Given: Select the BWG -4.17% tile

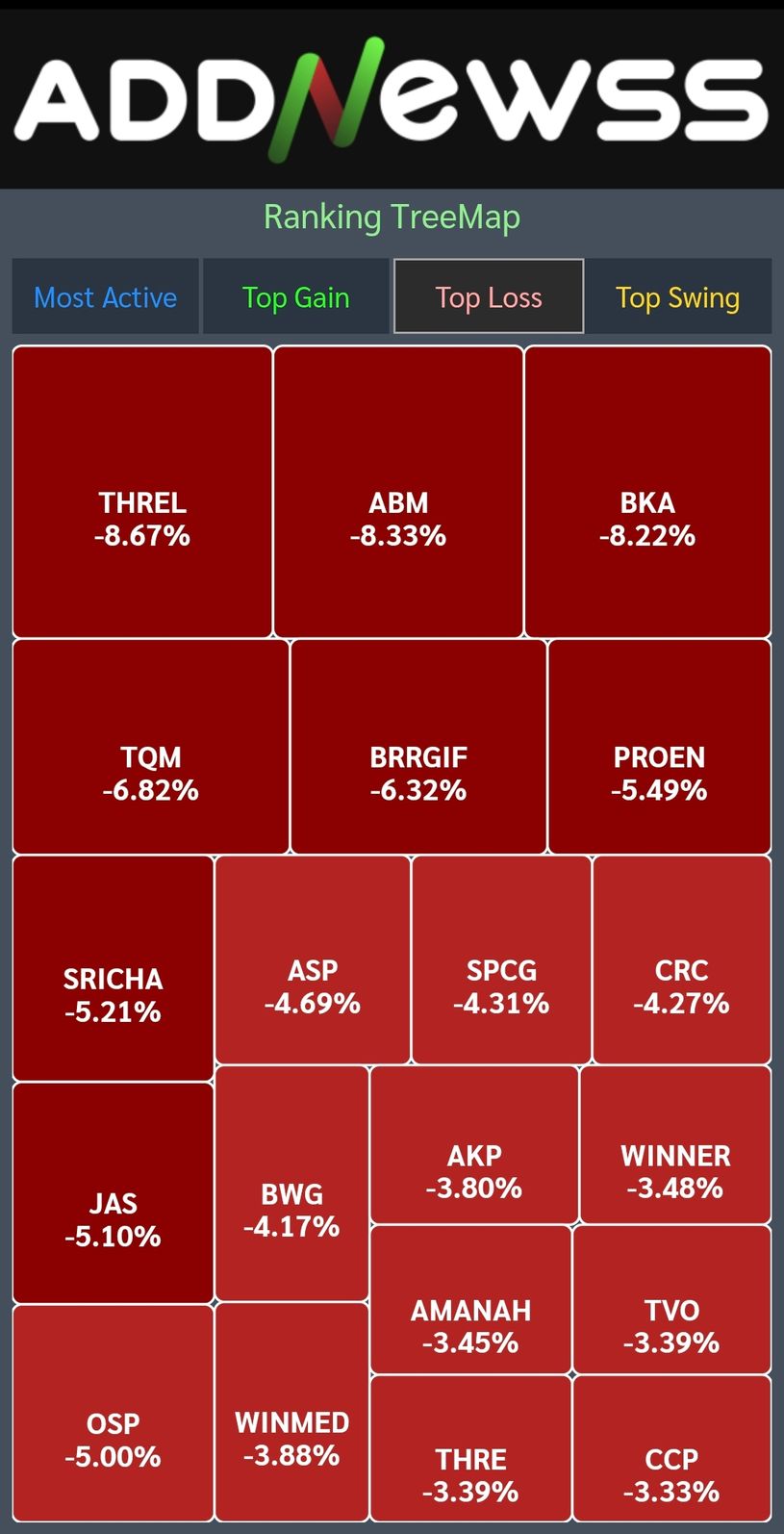Looking at the screenshot, I should (291, 1183).
